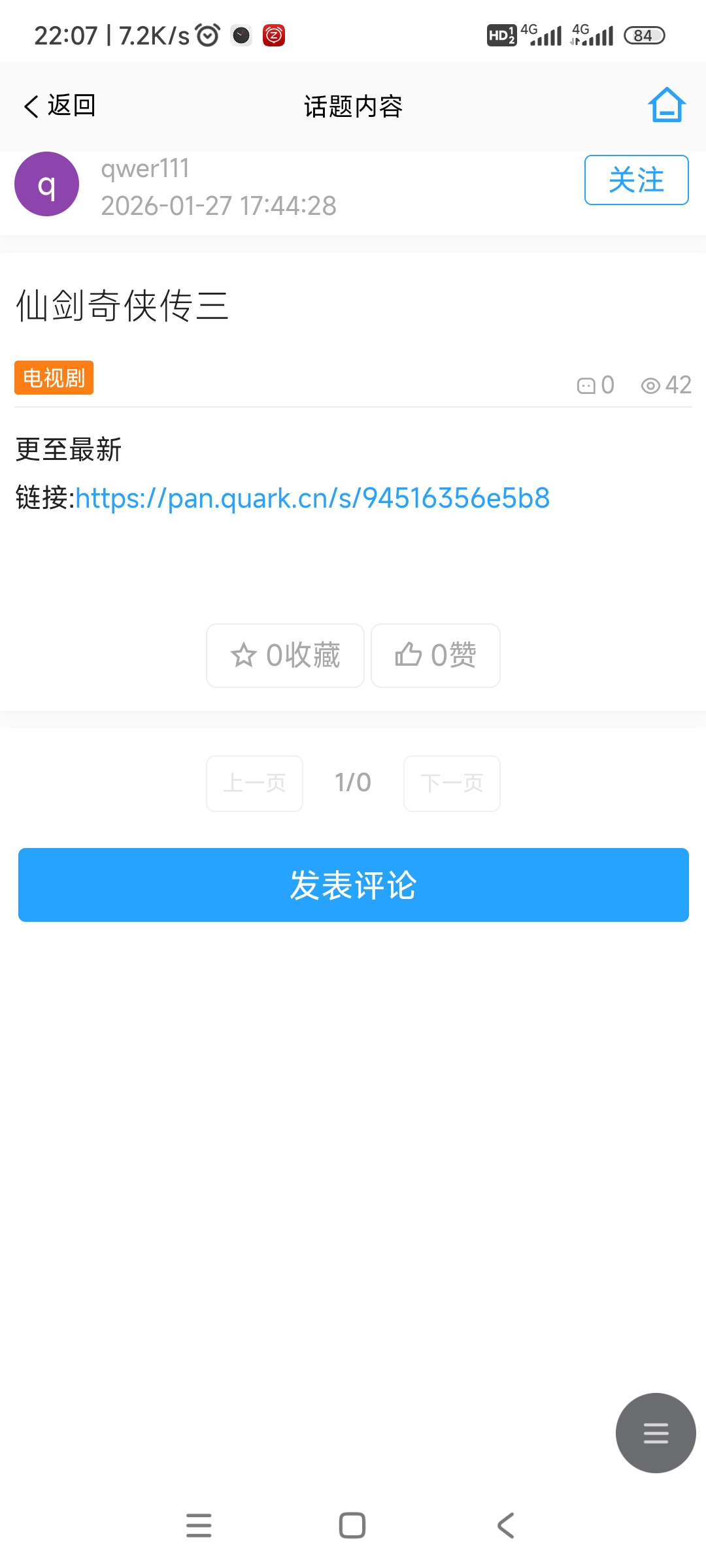This screenshot has width=706, height=1568.
Task: Go to the next page (下一页)
Action: [452, 783]
